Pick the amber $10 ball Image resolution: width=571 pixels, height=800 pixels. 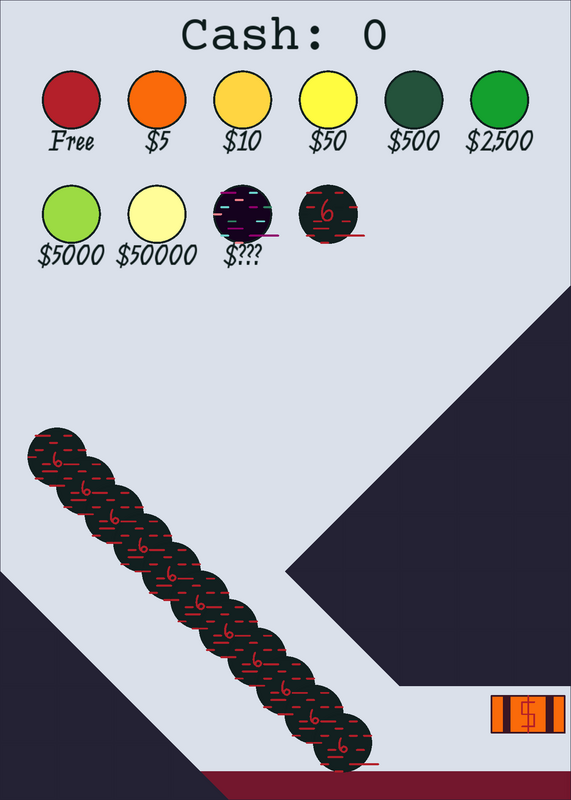pos(242,100)
